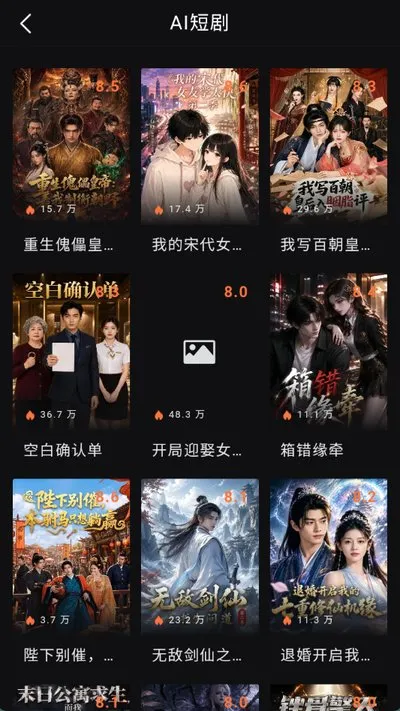
Task: Open the drama 空白确认单
Action: coord(71,351)
